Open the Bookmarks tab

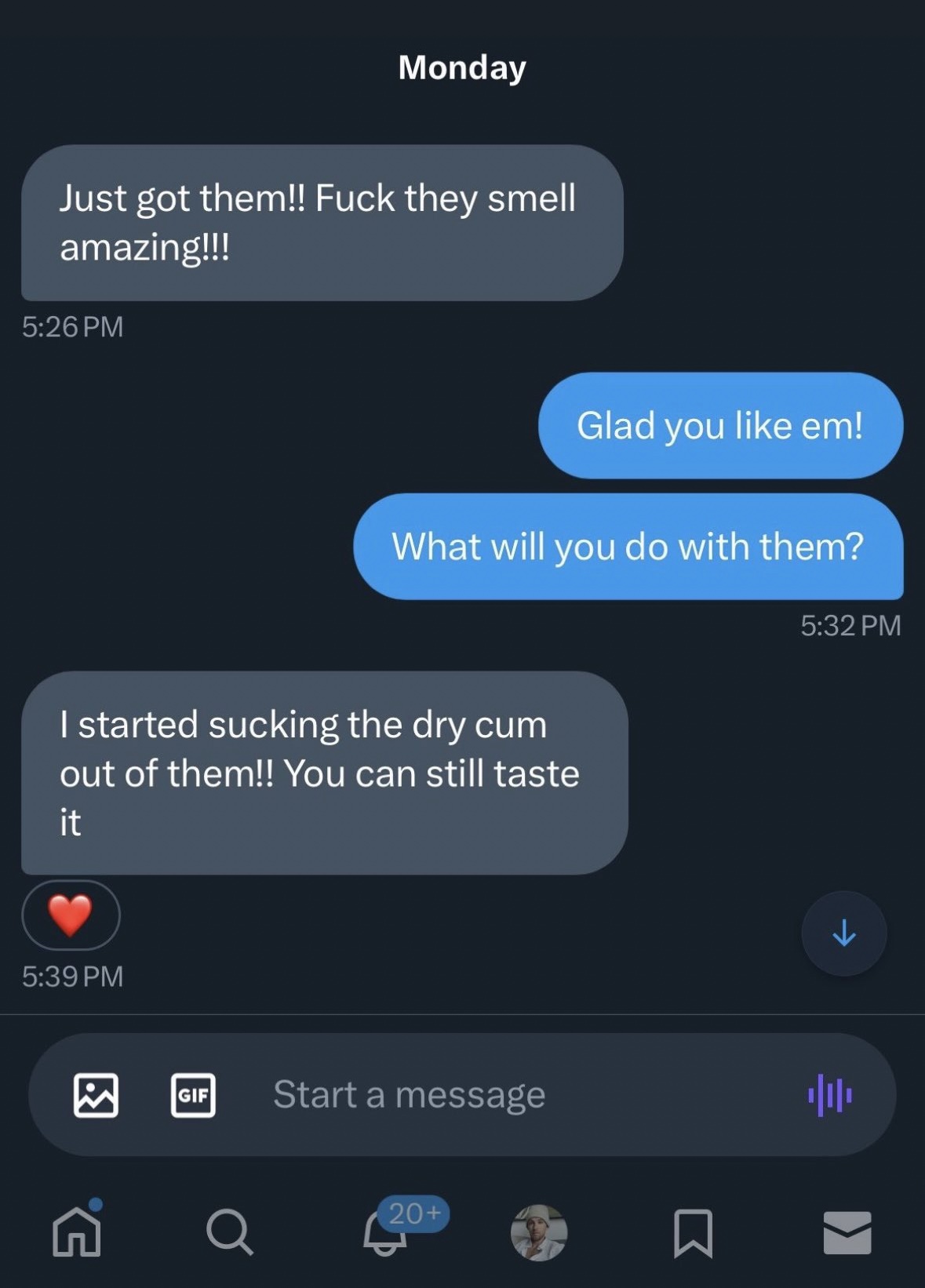pos(693,1233)
